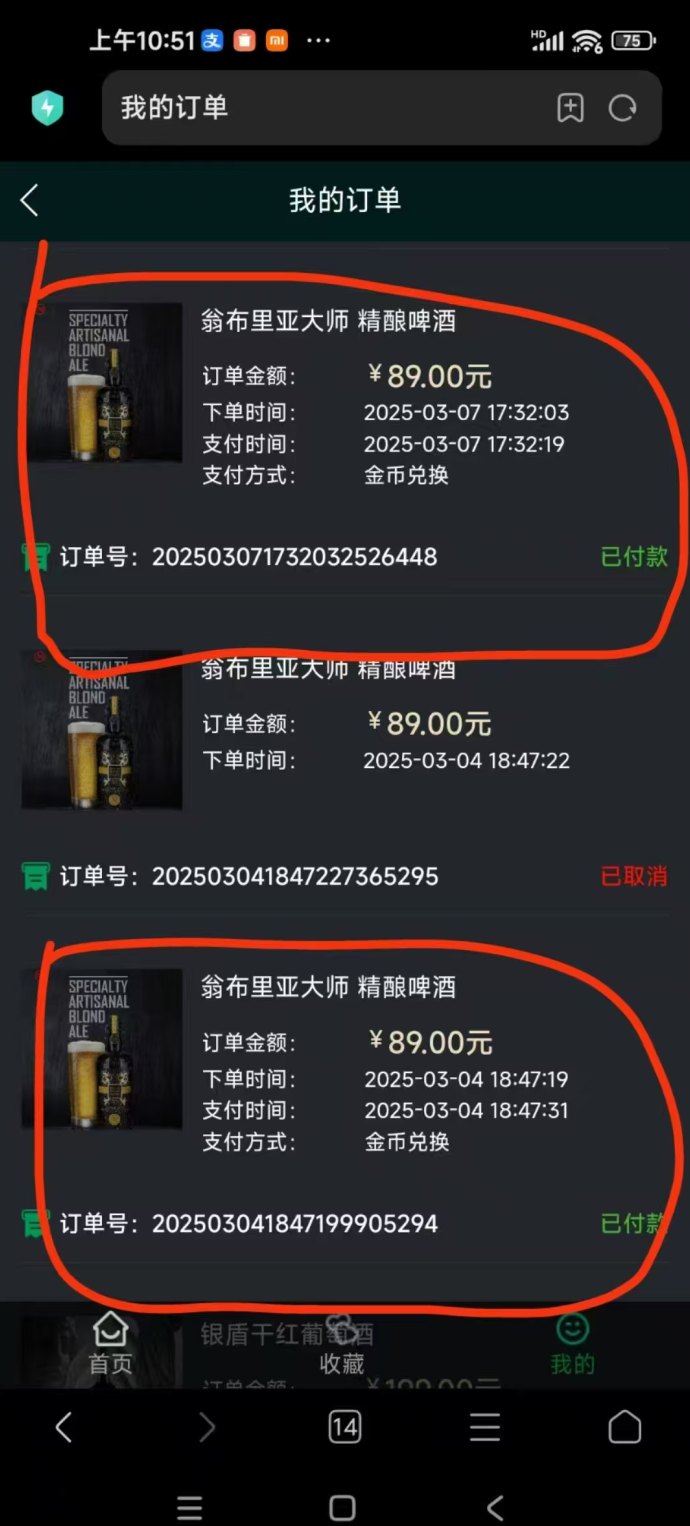
Task: Switch to the 收藏 tab
Action: click(x=341, y=1344)
